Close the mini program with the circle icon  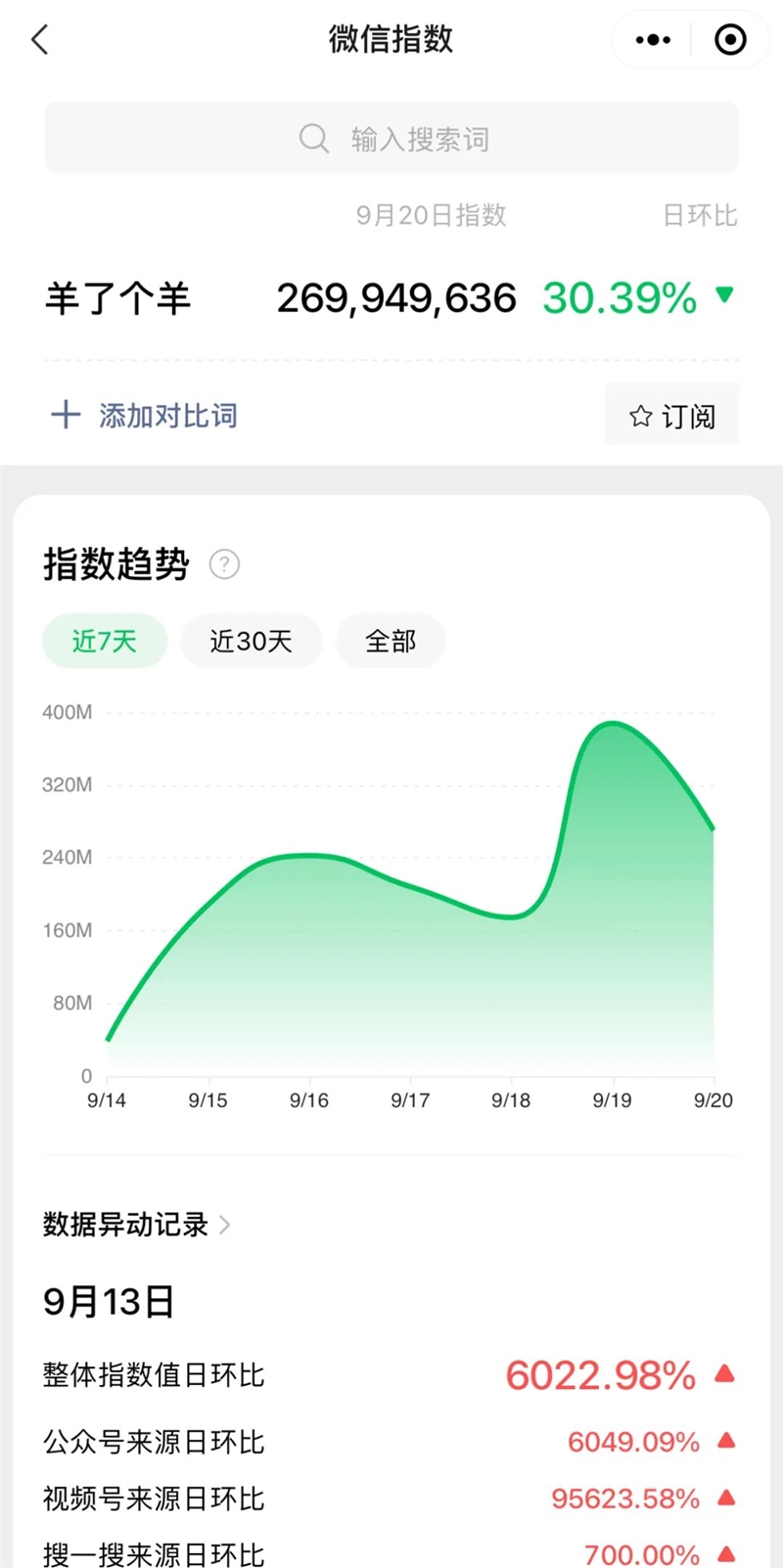pyautogui.click(x=730, y=40)
